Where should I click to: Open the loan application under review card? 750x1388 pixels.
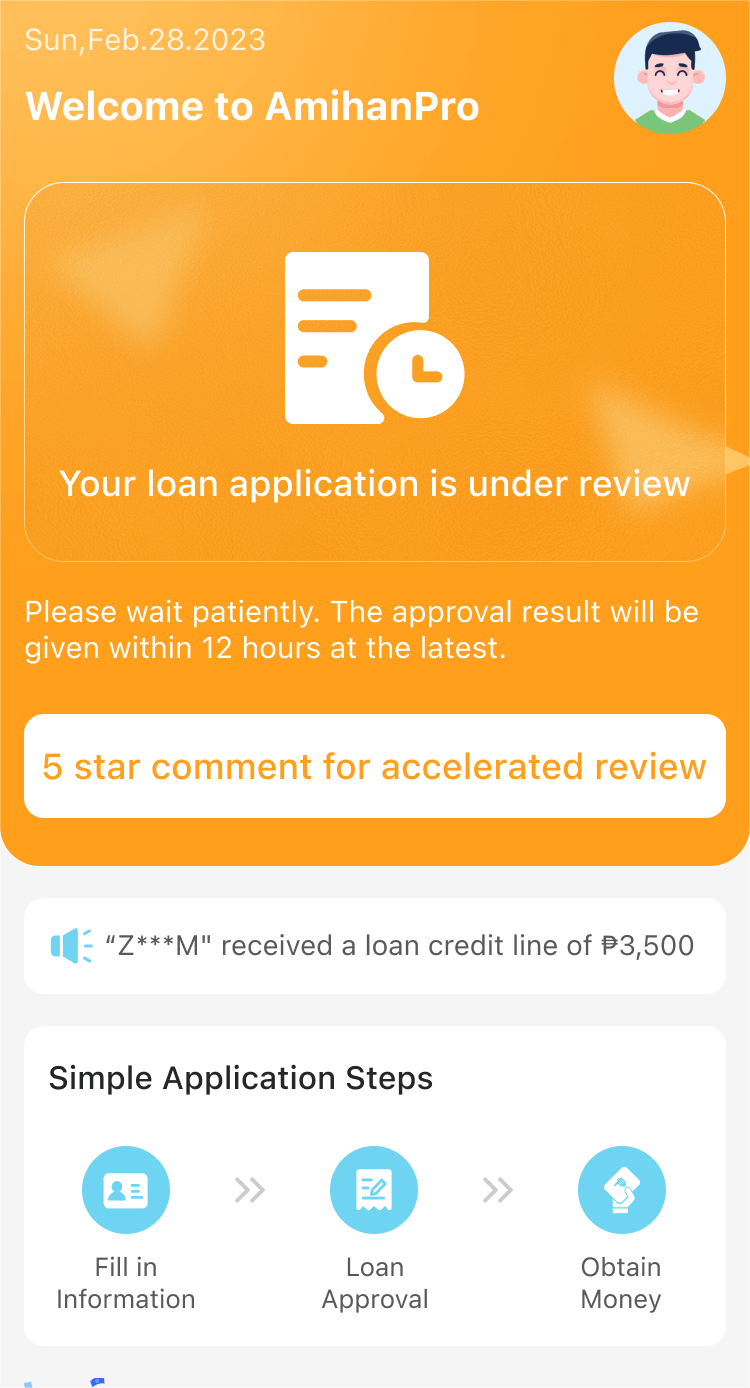pos(375,372)
